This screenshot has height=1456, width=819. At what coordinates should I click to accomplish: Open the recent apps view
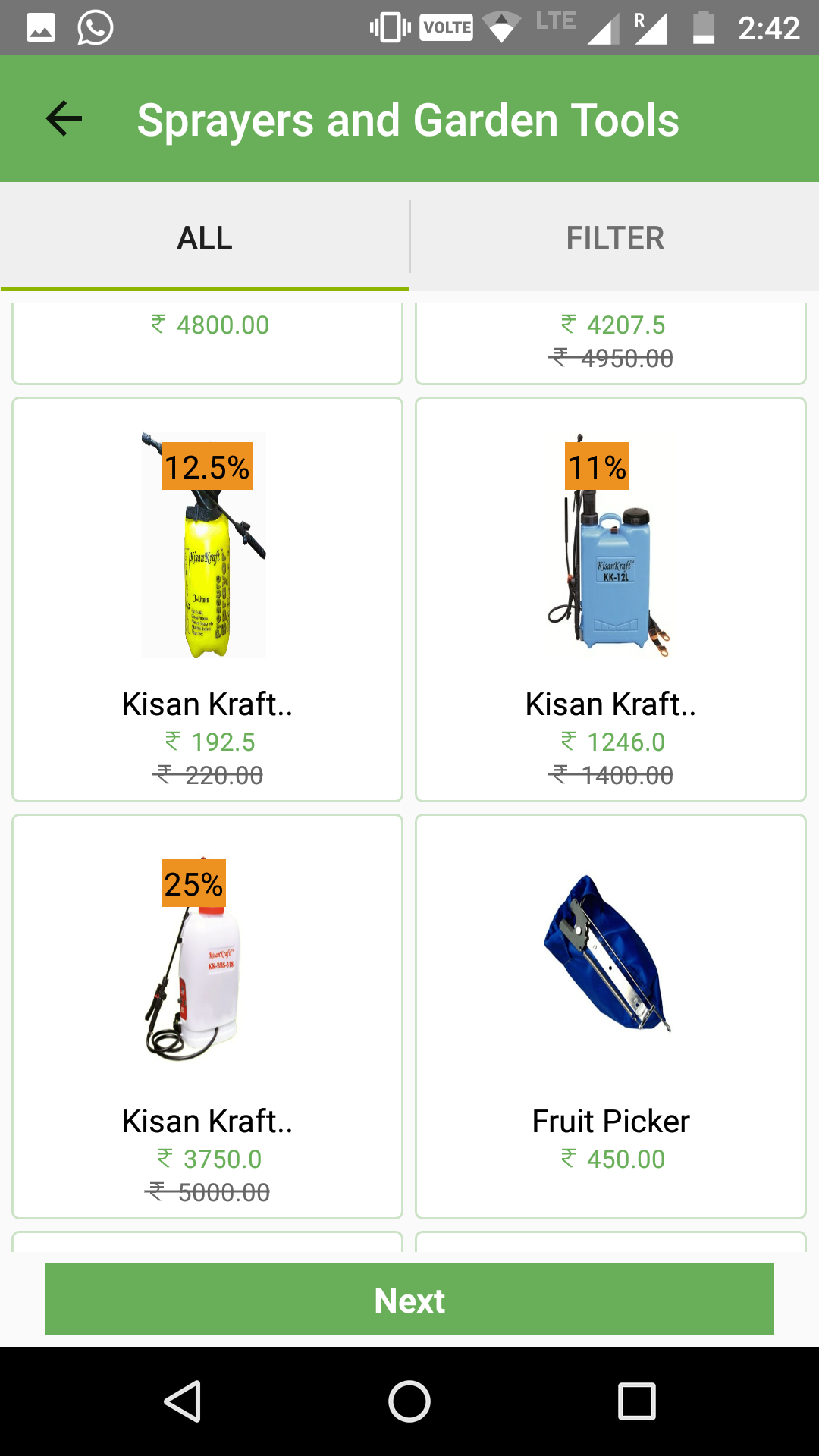636,1401
